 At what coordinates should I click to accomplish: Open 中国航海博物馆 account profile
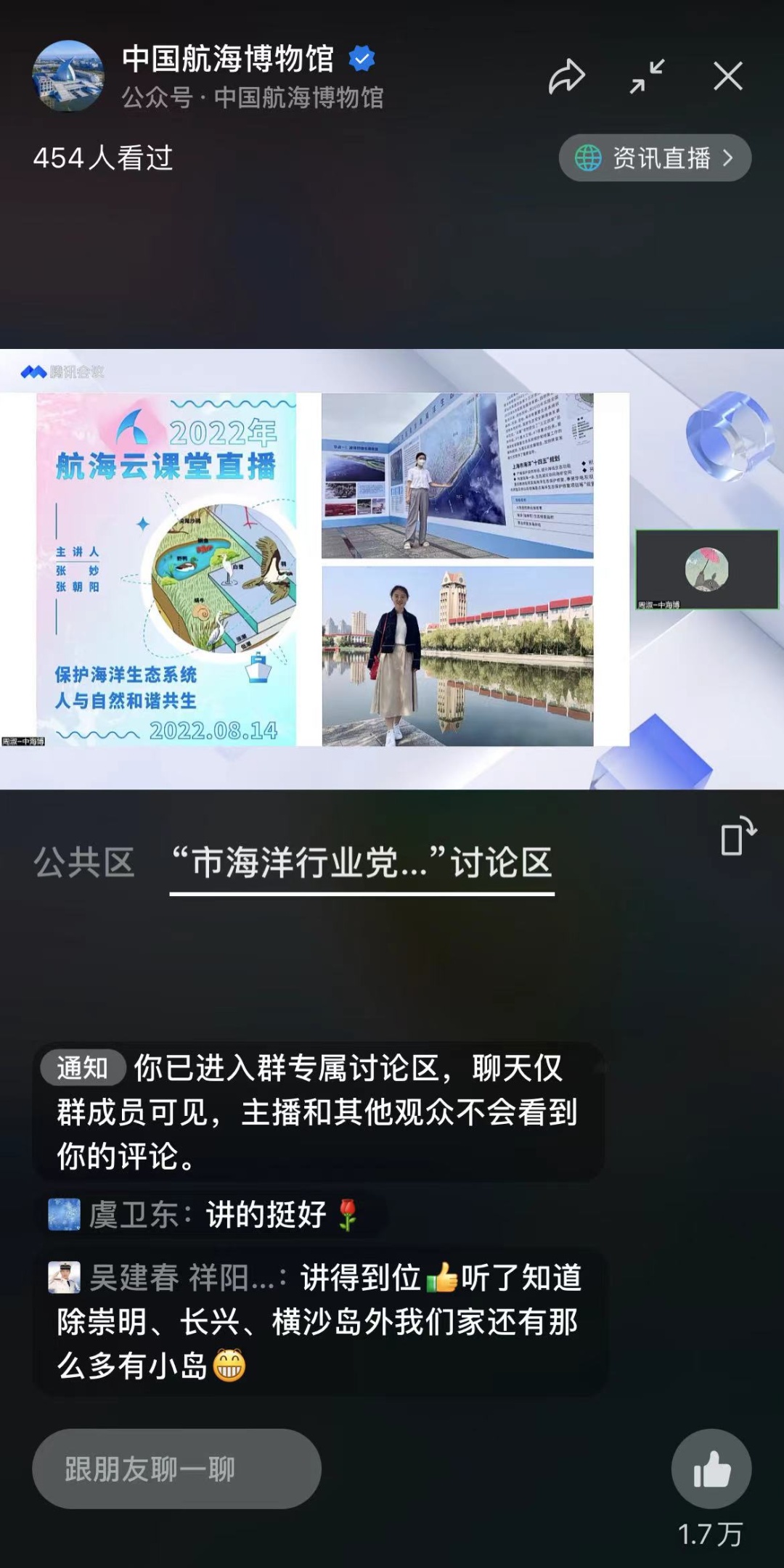point(68,77)
